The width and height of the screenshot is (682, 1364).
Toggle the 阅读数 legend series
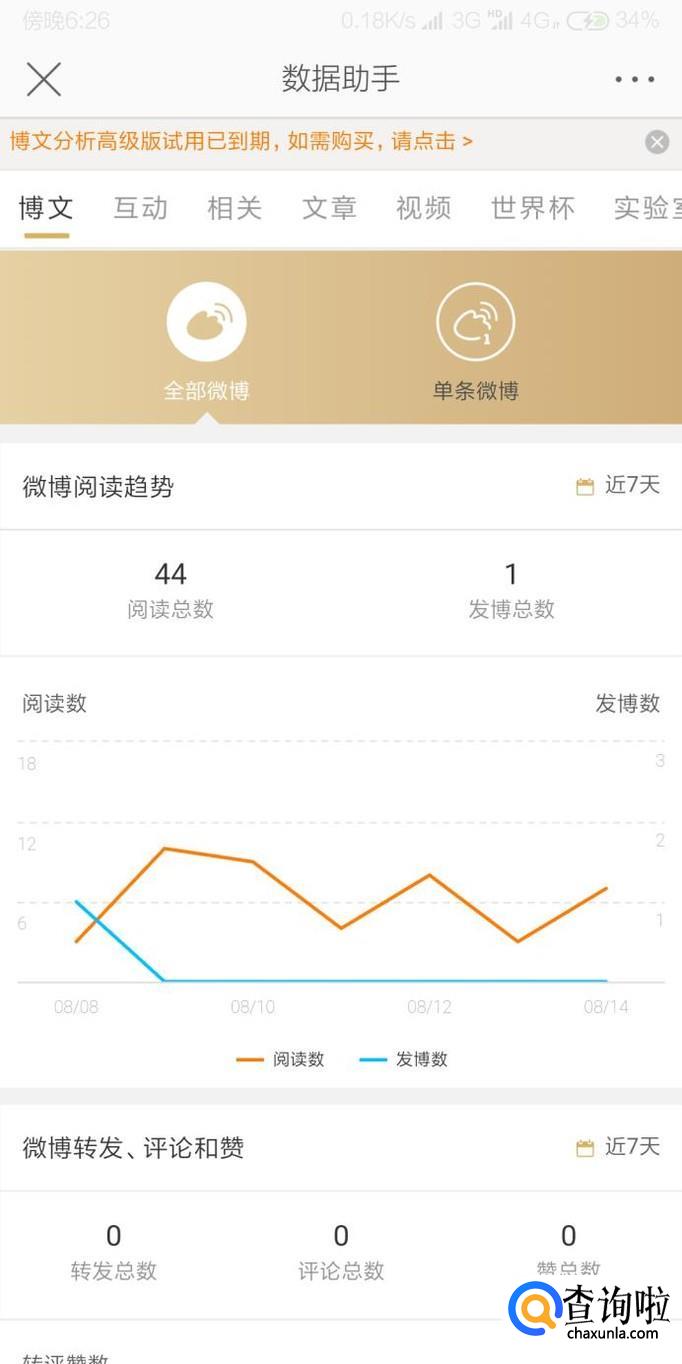click(281, 1060)
